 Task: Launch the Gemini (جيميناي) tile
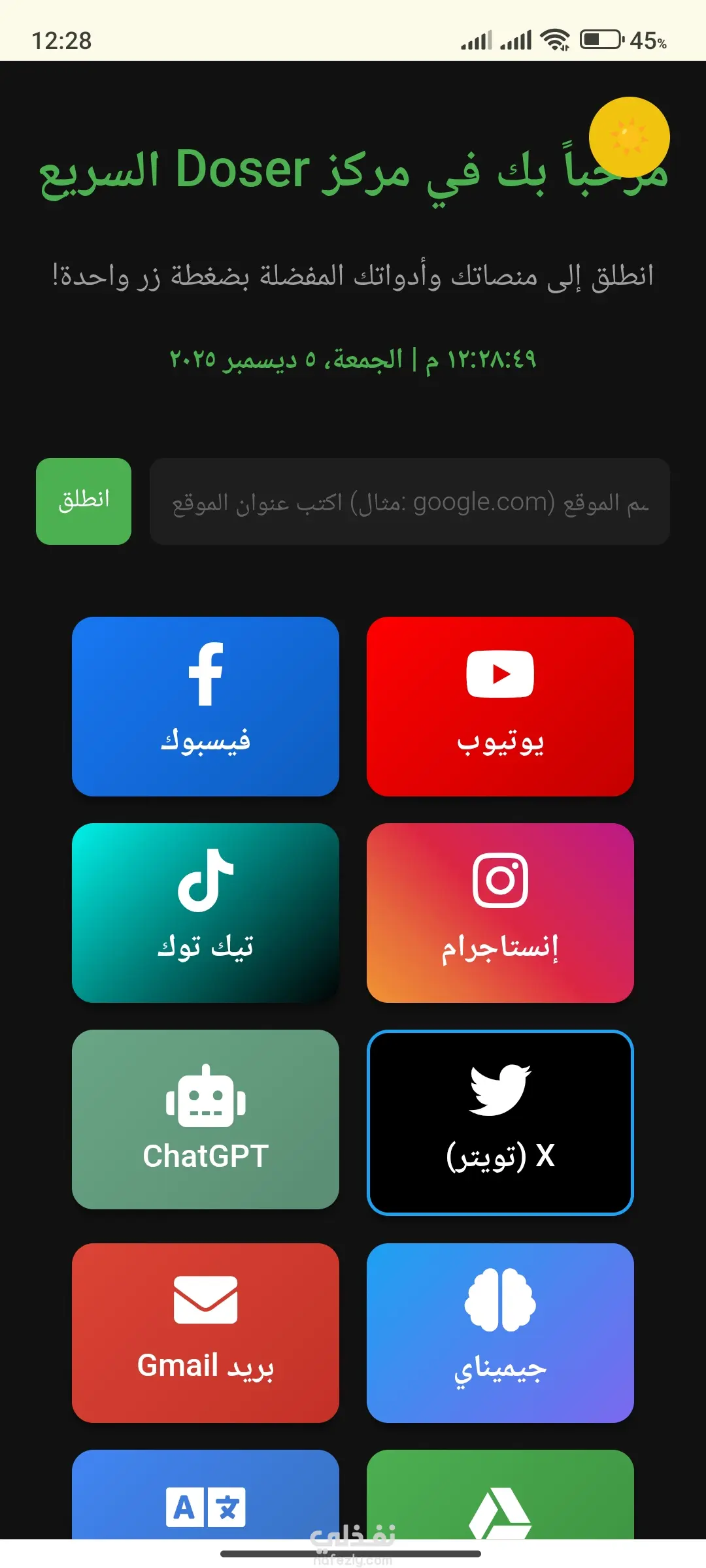click(500, 1332)
